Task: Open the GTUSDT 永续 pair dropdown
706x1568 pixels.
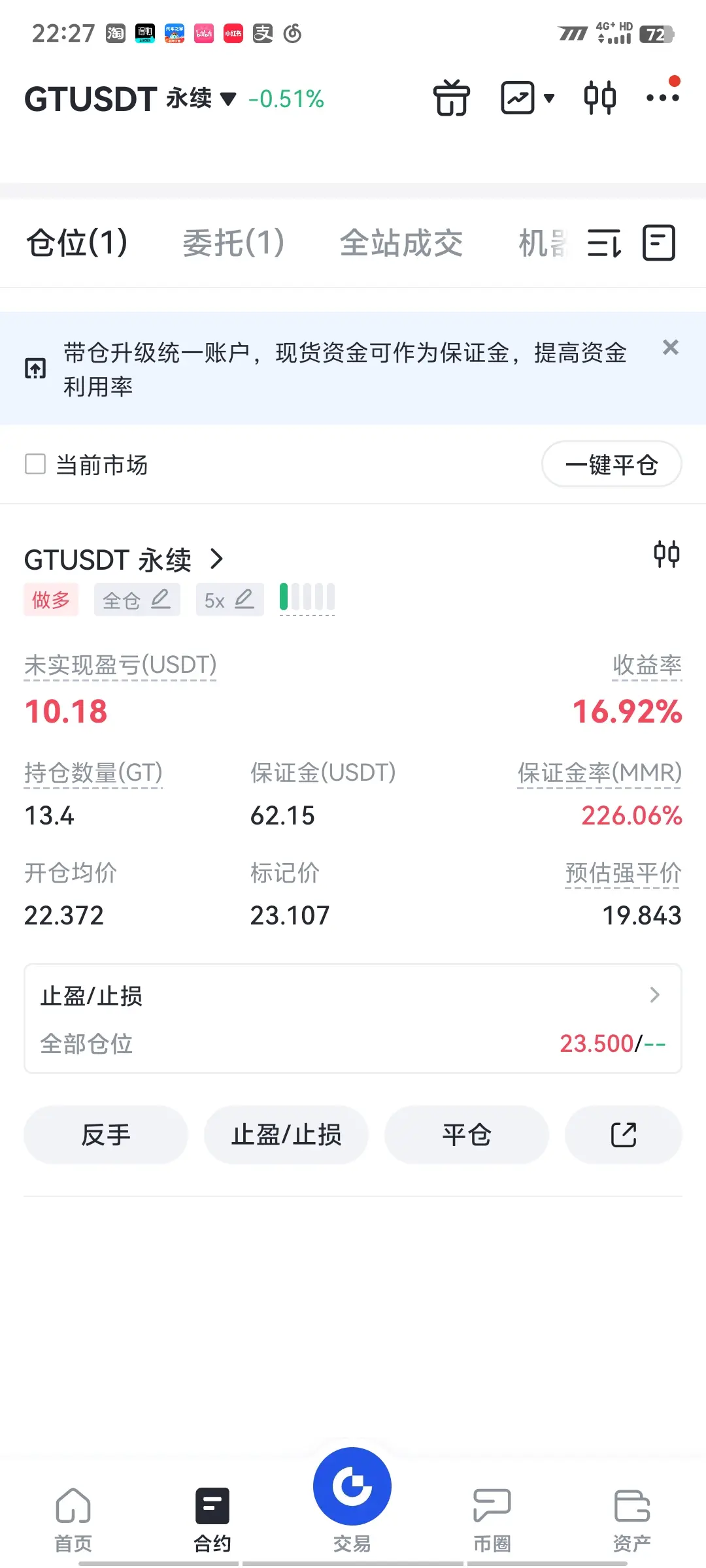Action: [130, 99]
